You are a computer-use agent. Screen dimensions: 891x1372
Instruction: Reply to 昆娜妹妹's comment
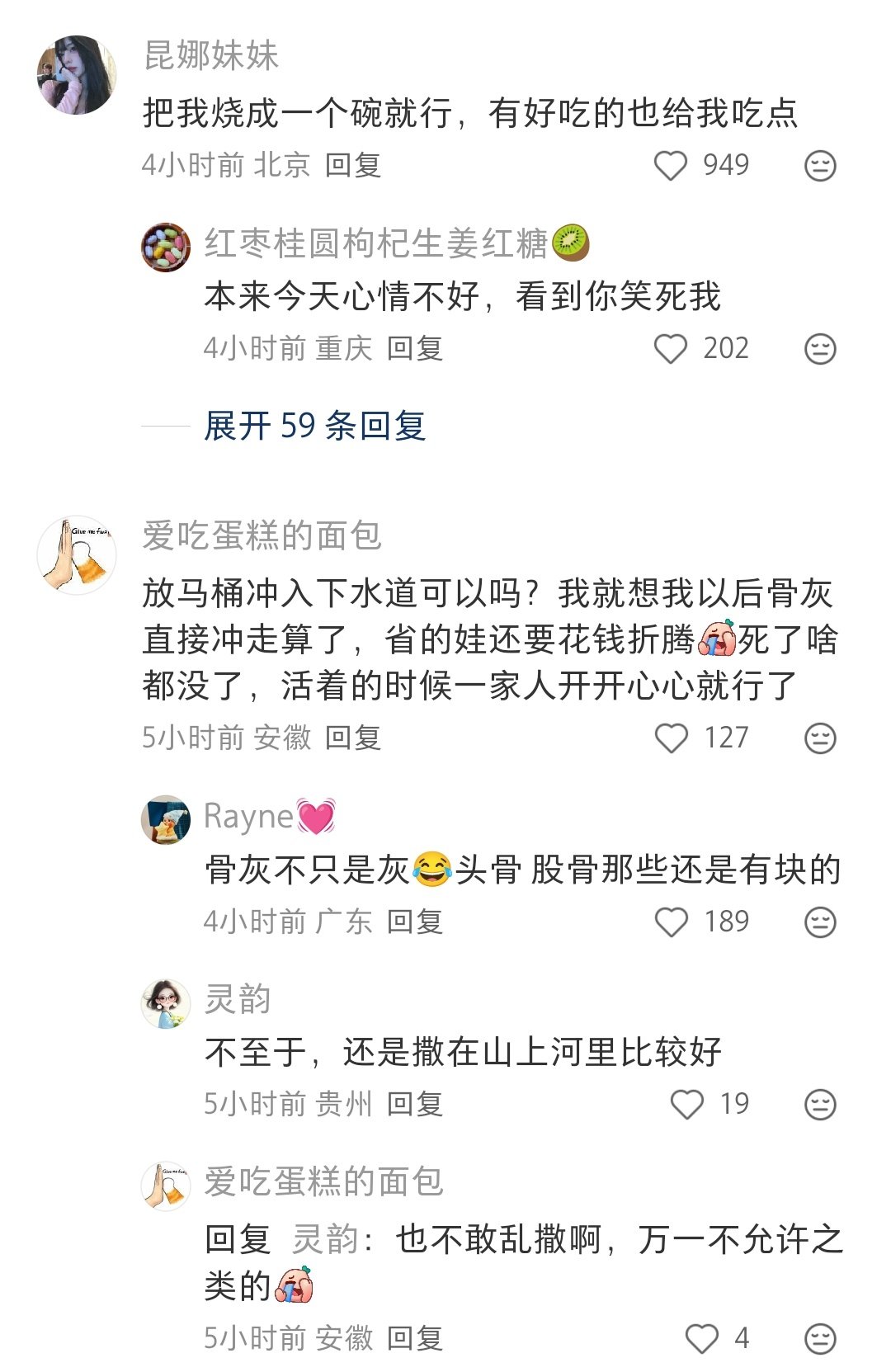click(352, 166)
